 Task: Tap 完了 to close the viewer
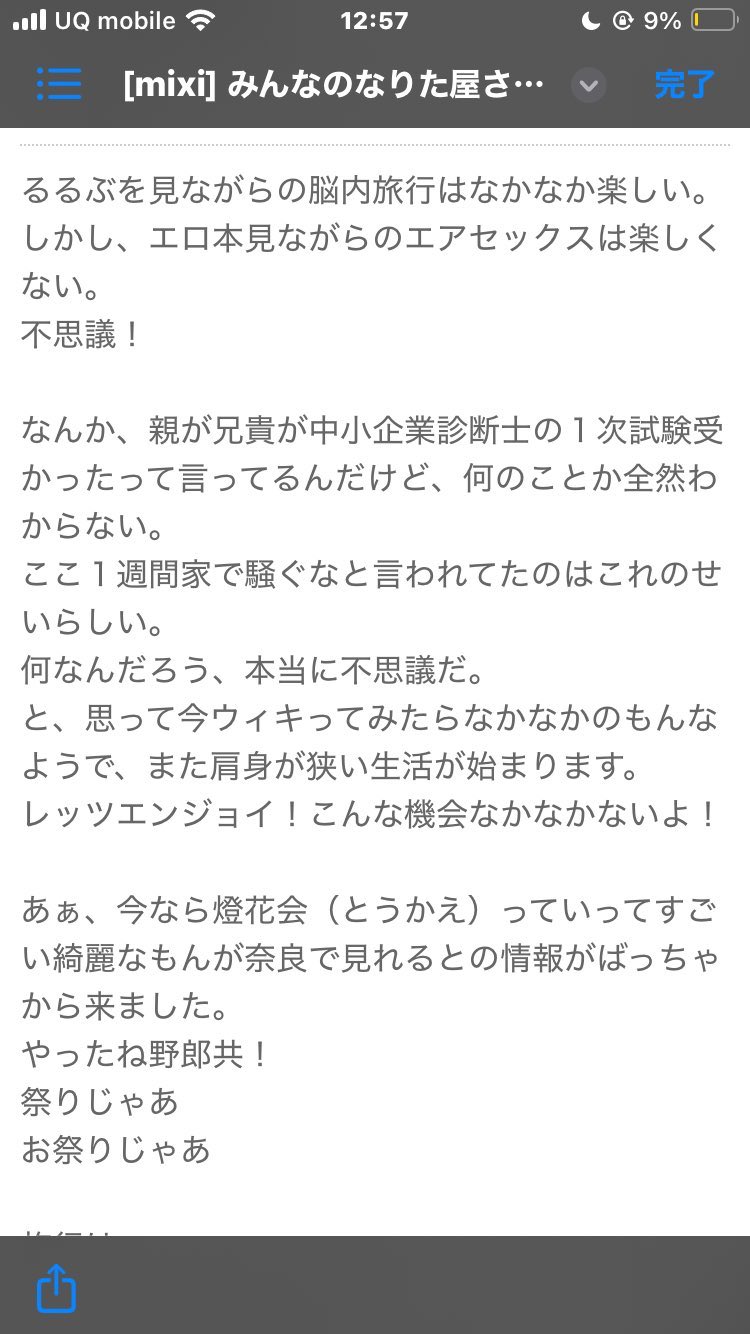pos(685,85)
